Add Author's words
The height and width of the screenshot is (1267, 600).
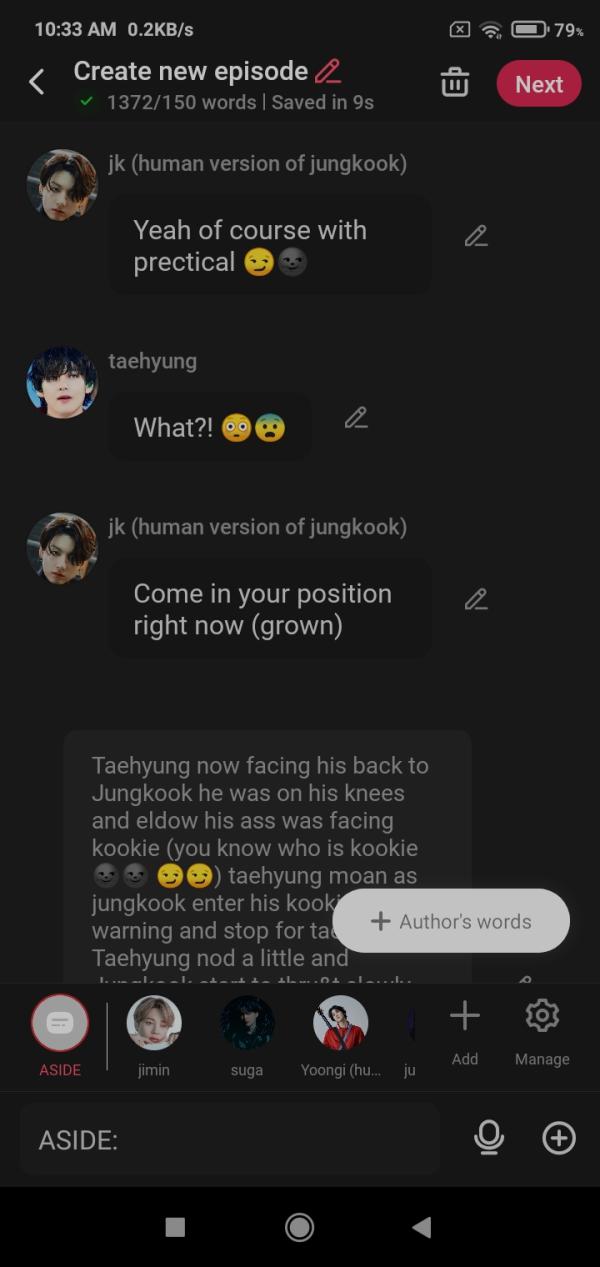pyautogui.click(x=451, y=922)
